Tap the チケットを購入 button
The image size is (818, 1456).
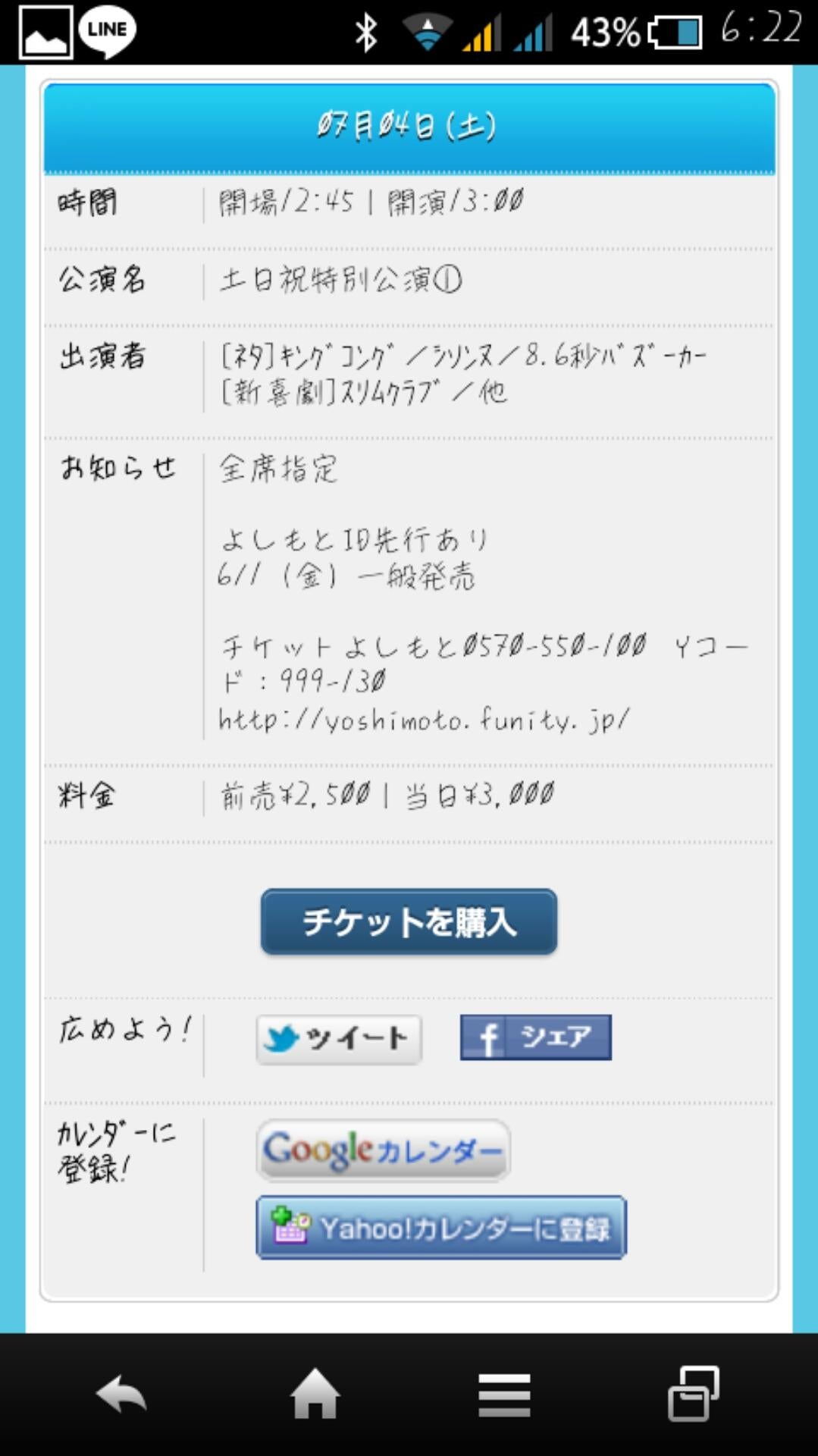pos(409,922)
